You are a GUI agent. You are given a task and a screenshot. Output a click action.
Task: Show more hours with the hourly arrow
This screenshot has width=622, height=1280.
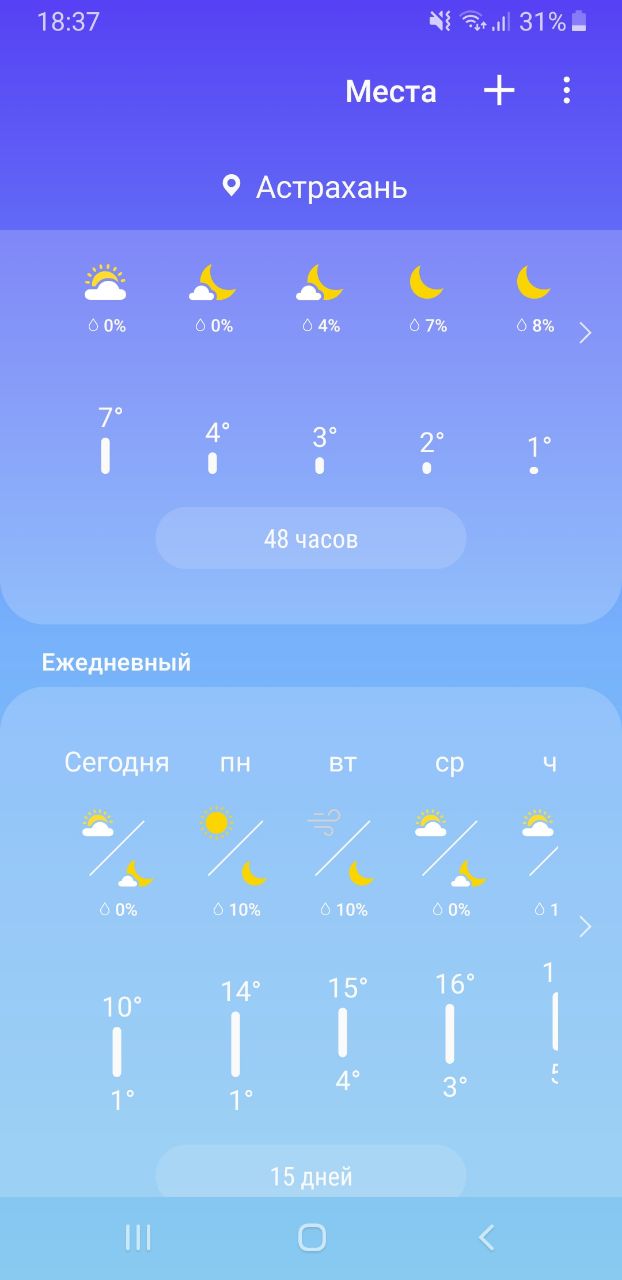[x=586, y=333]
